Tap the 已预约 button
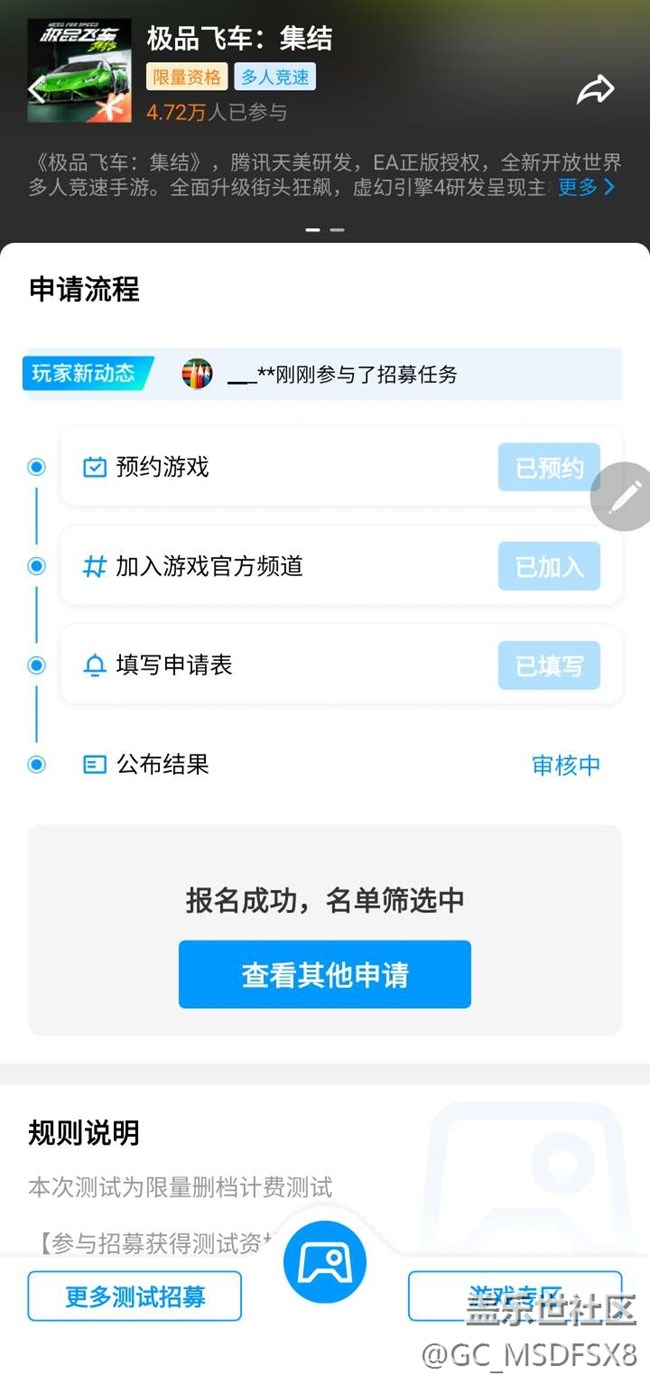The image size is (650, 1394). (x=549, y=468)
